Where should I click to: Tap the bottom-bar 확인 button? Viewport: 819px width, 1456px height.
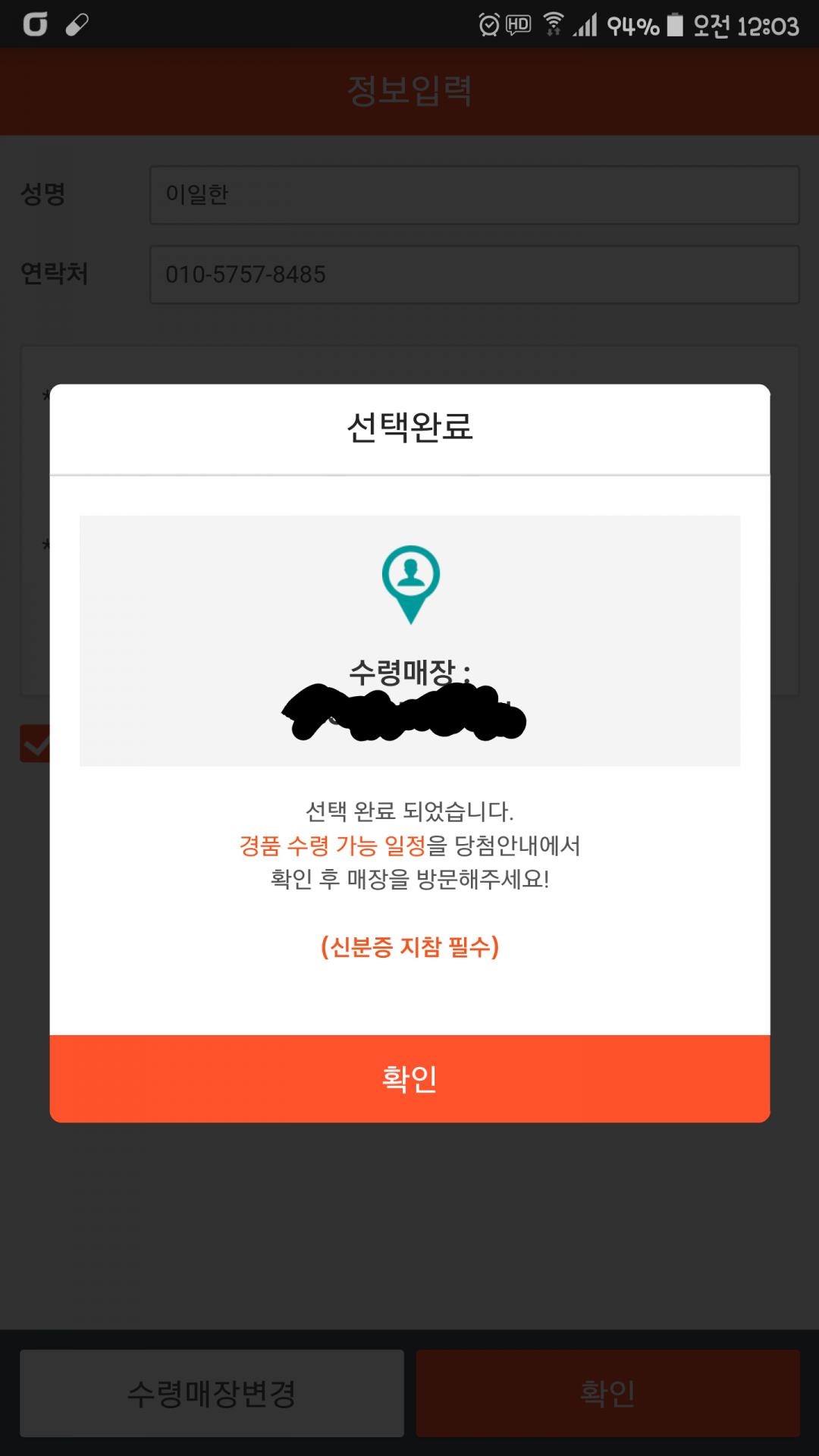[x=607, y=1393]
